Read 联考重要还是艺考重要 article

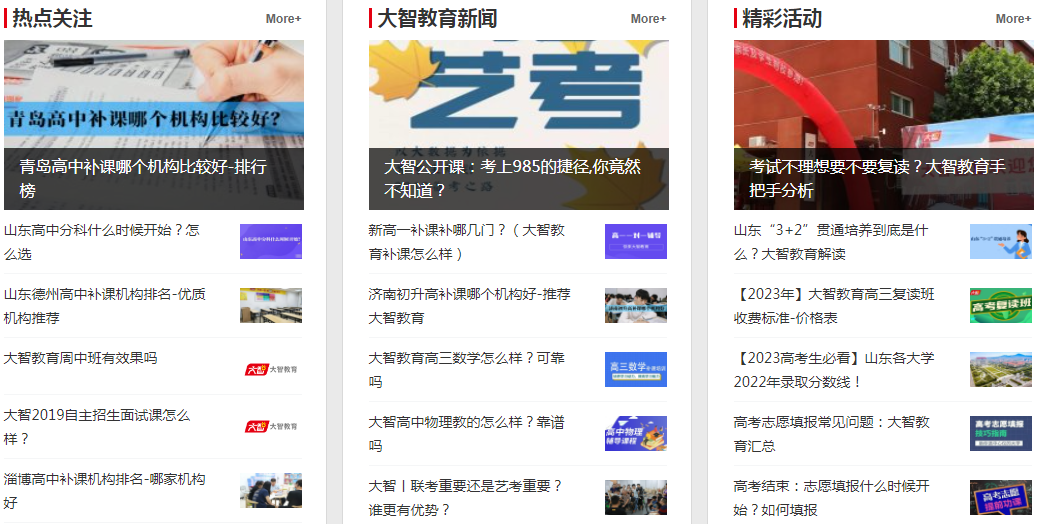pos(467,497)
